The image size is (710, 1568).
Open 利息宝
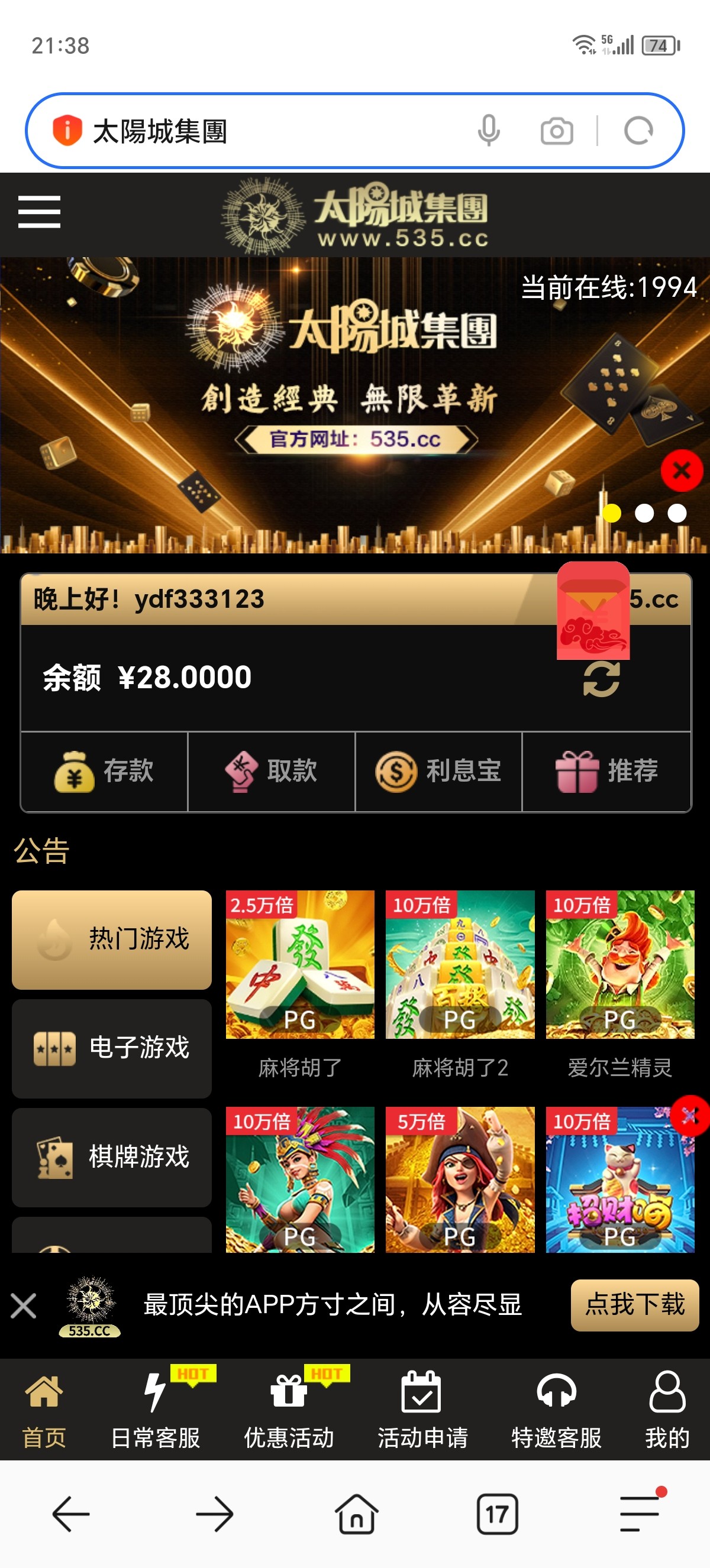click(438, 771)
